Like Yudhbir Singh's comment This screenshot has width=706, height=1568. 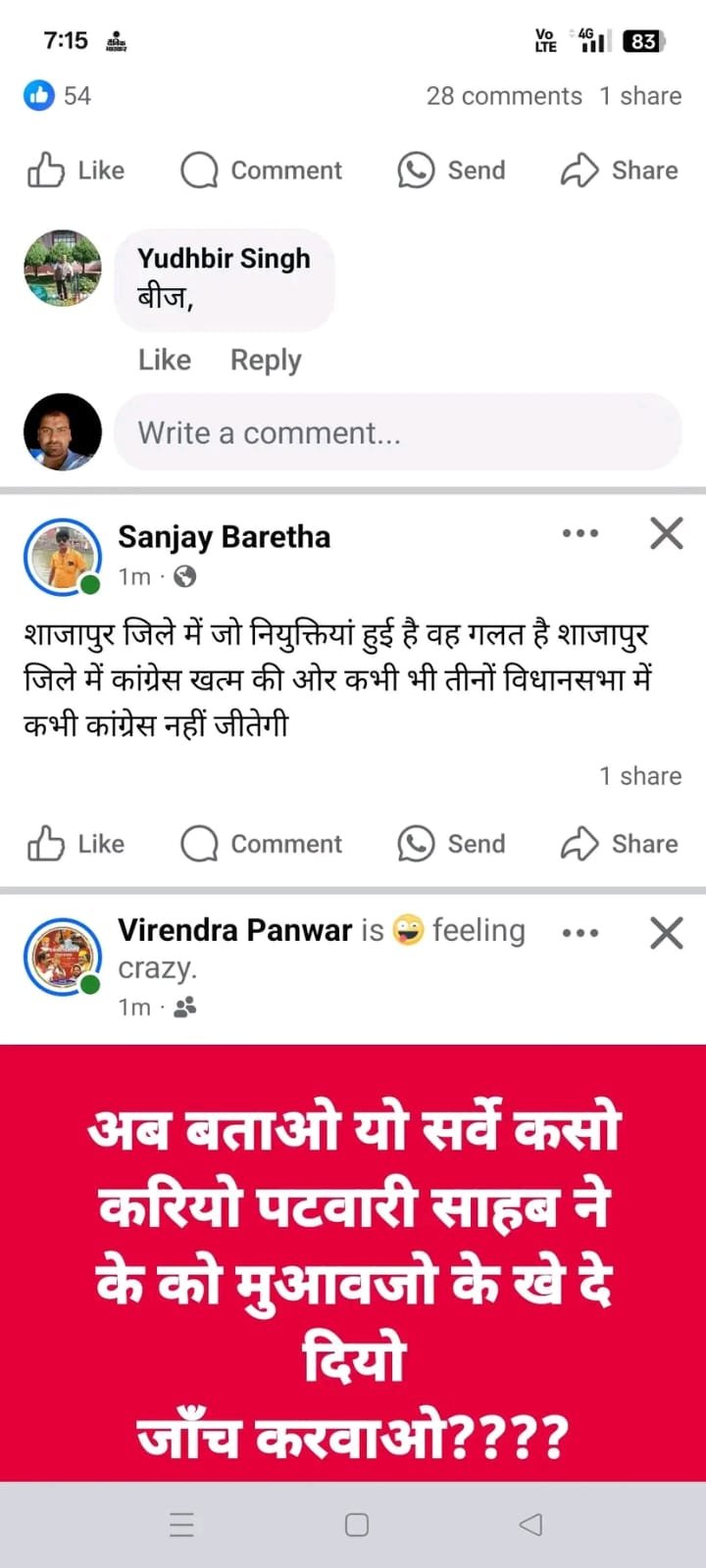[164, 360]
